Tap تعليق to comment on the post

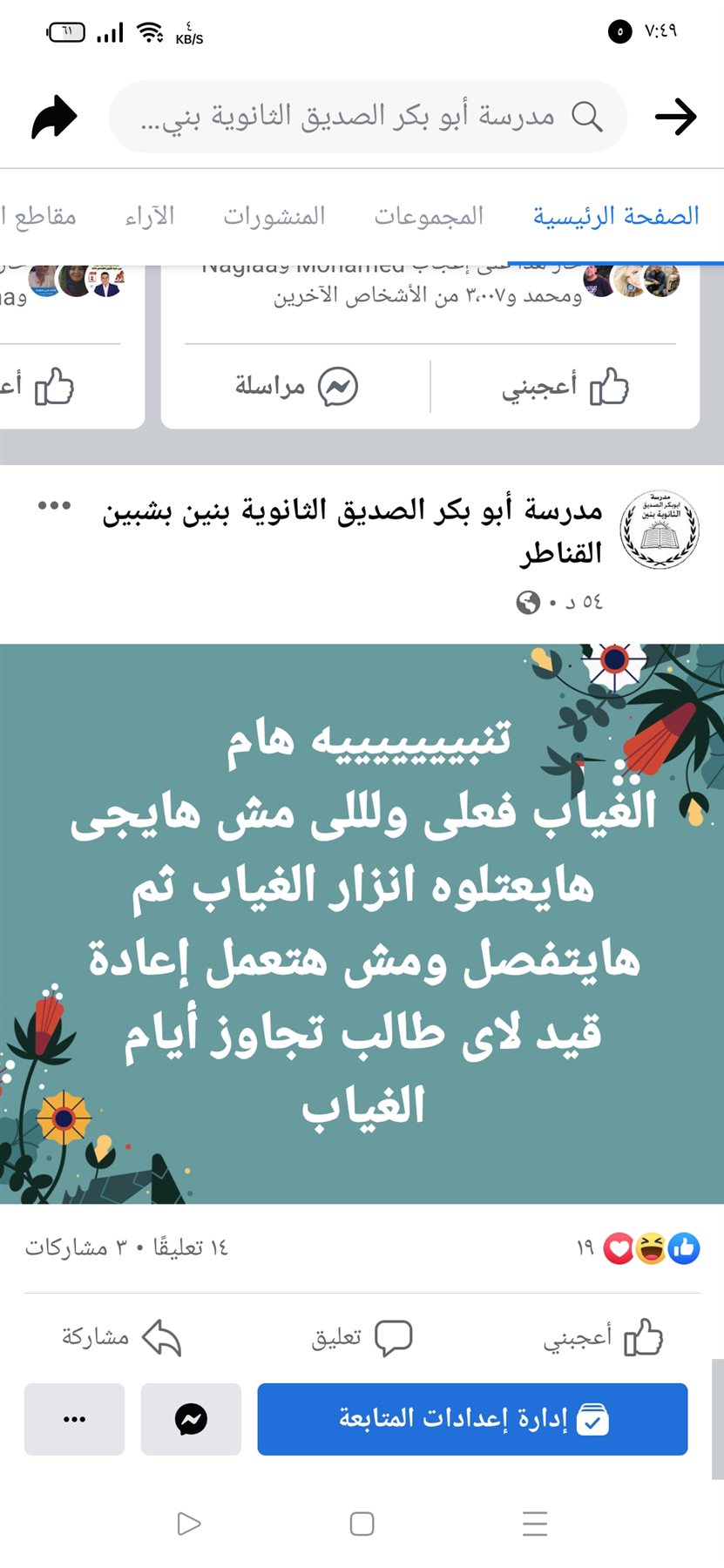tap(362, 1337)
